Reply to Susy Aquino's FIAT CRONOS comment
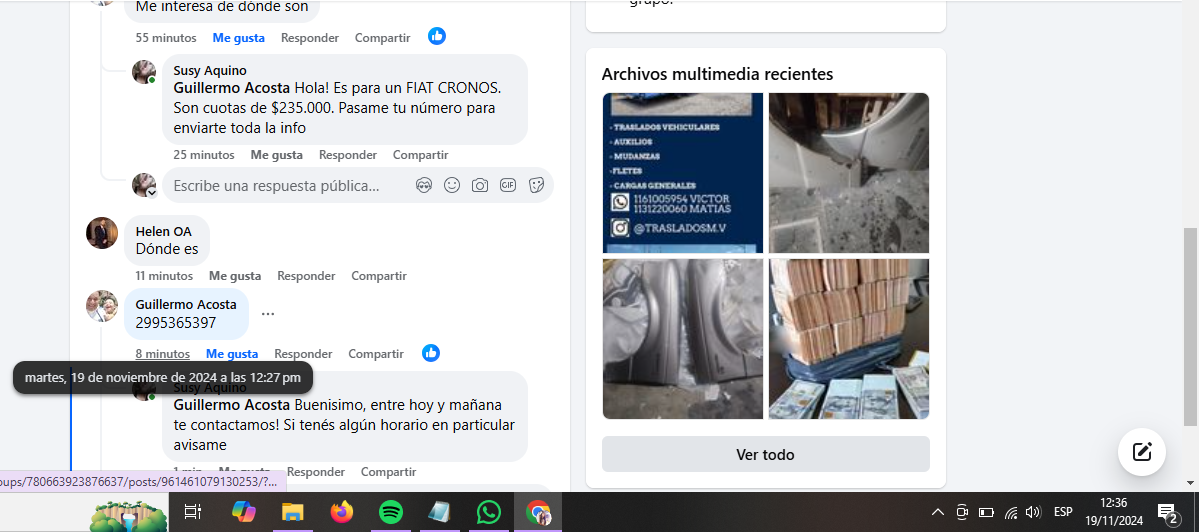 [x=348, y=155]
